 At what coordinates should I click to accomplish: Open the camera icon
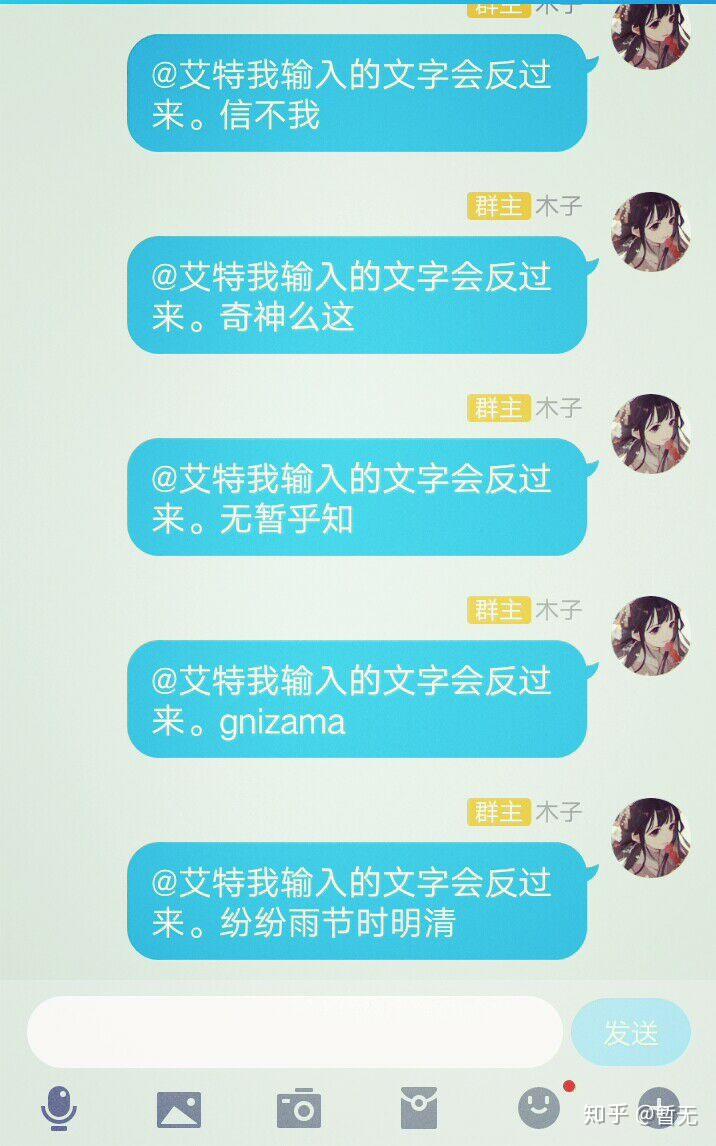299,1109
